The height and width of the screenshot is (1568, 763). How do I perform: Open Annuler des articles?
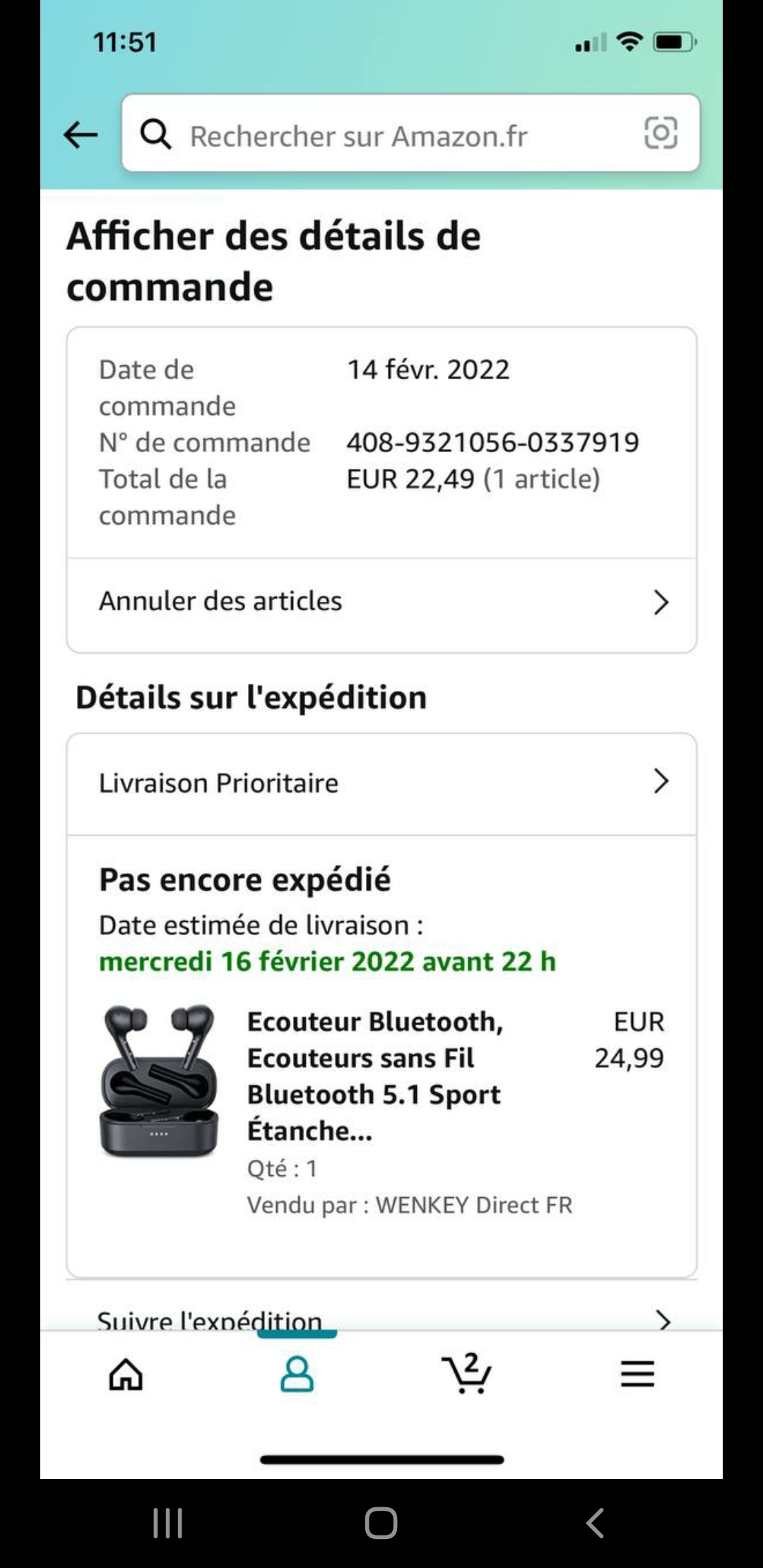pyautogui.click(x=381, y=602)
